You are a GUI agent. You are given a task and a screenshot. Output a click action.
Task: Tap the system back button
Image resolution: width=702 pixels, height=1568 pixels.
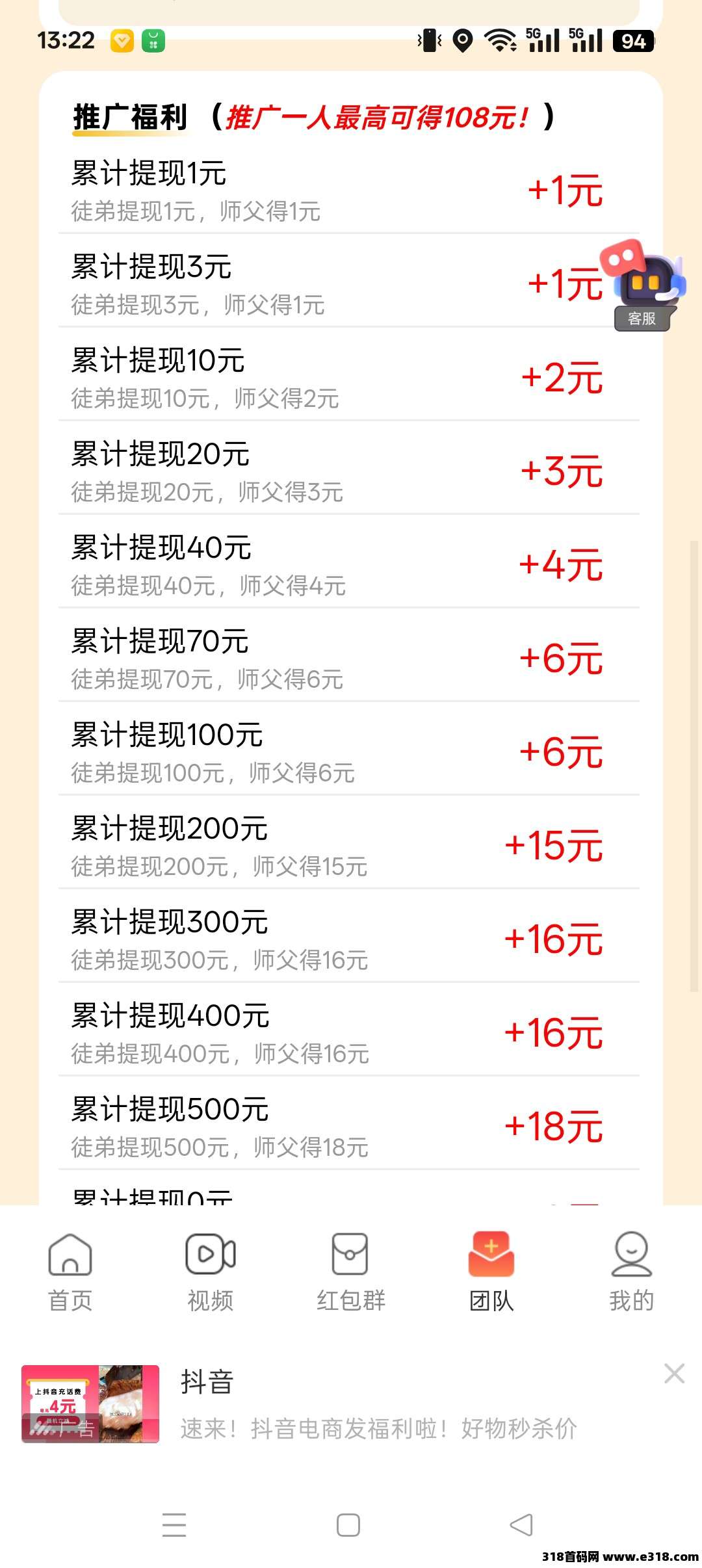521,1524
